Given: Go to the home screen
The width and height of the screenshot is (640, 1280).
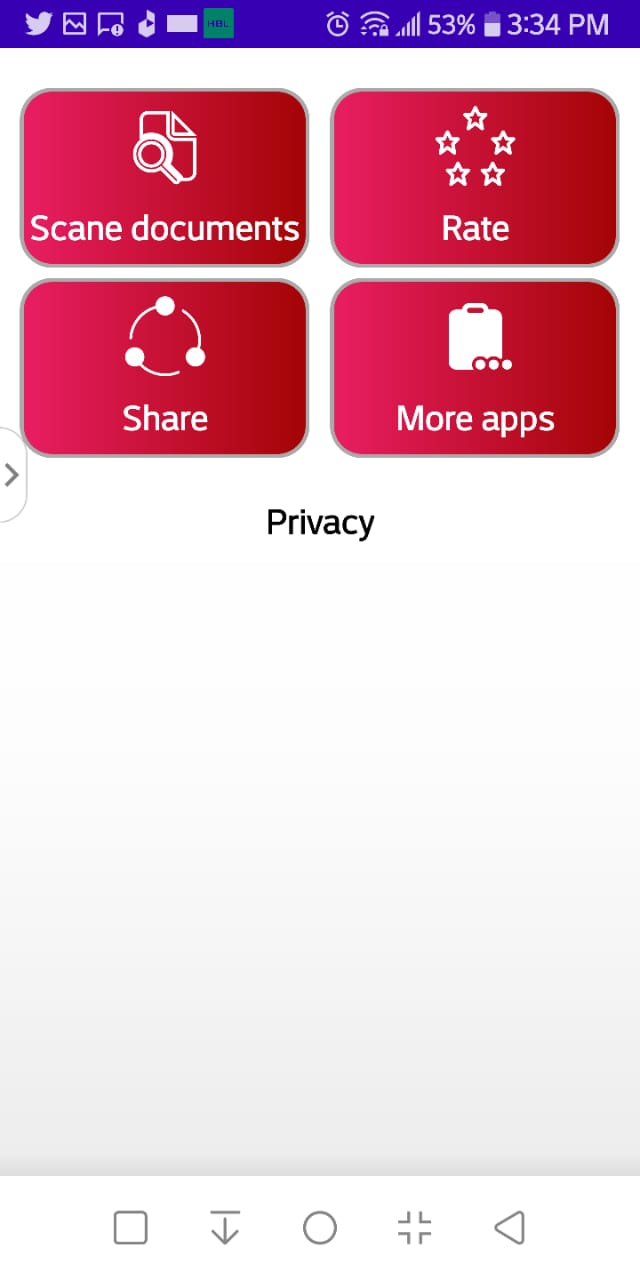Looking at the screenshot, I should (x=320, y=1227).
